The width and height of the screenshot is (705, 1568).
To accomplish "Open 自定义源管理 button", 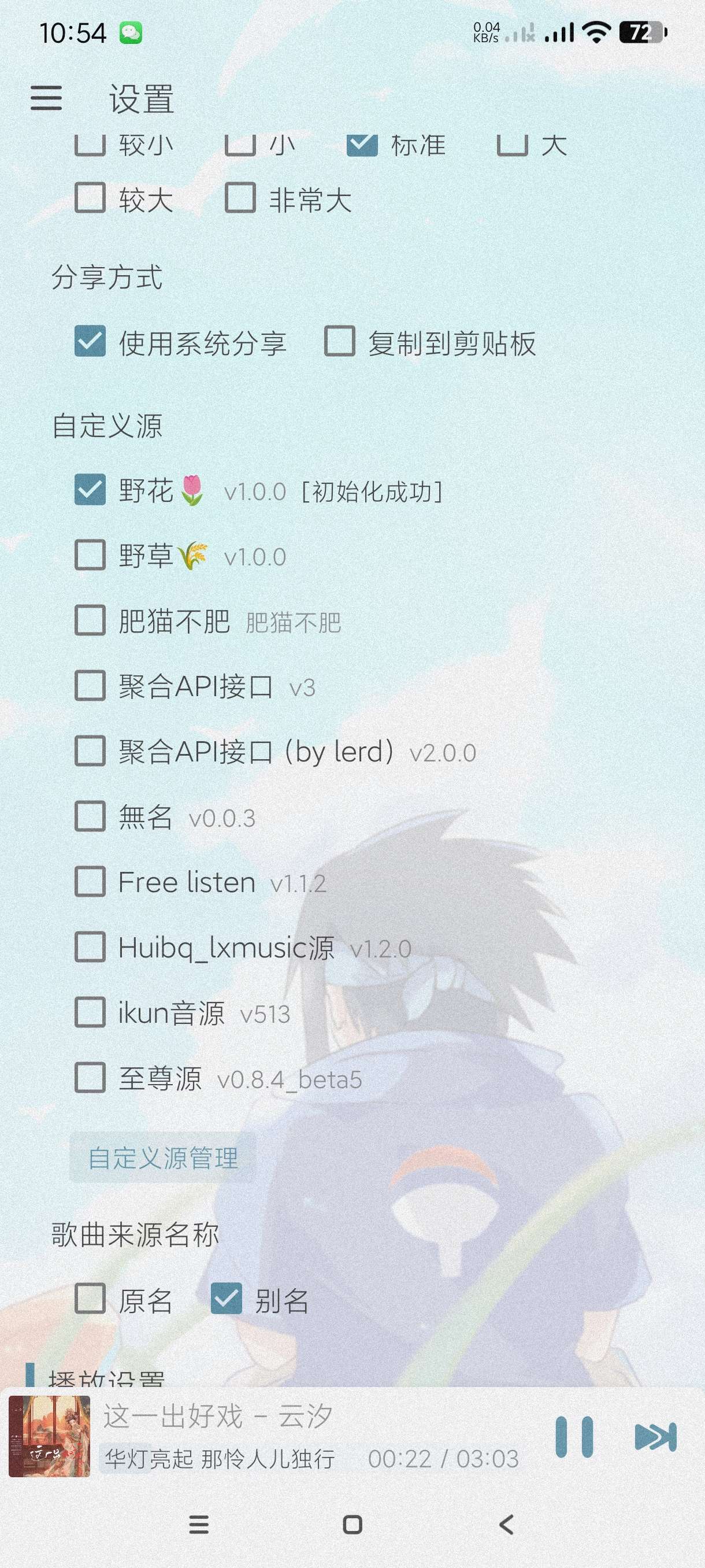I will tap(162, 1157).
